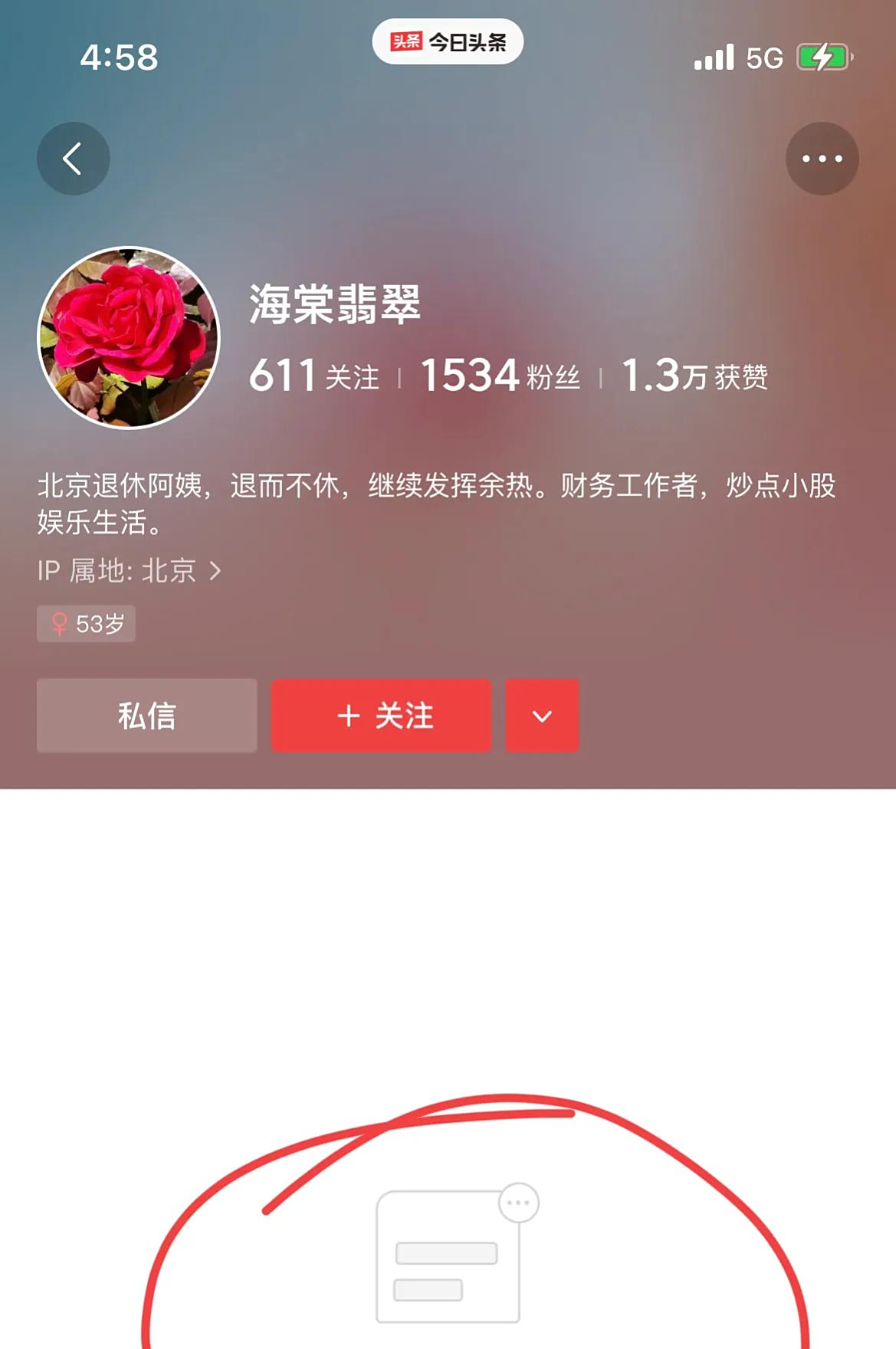Screen dimensions: 896x1349
Task: Send a 私信 private message
Action: [146, 715]
